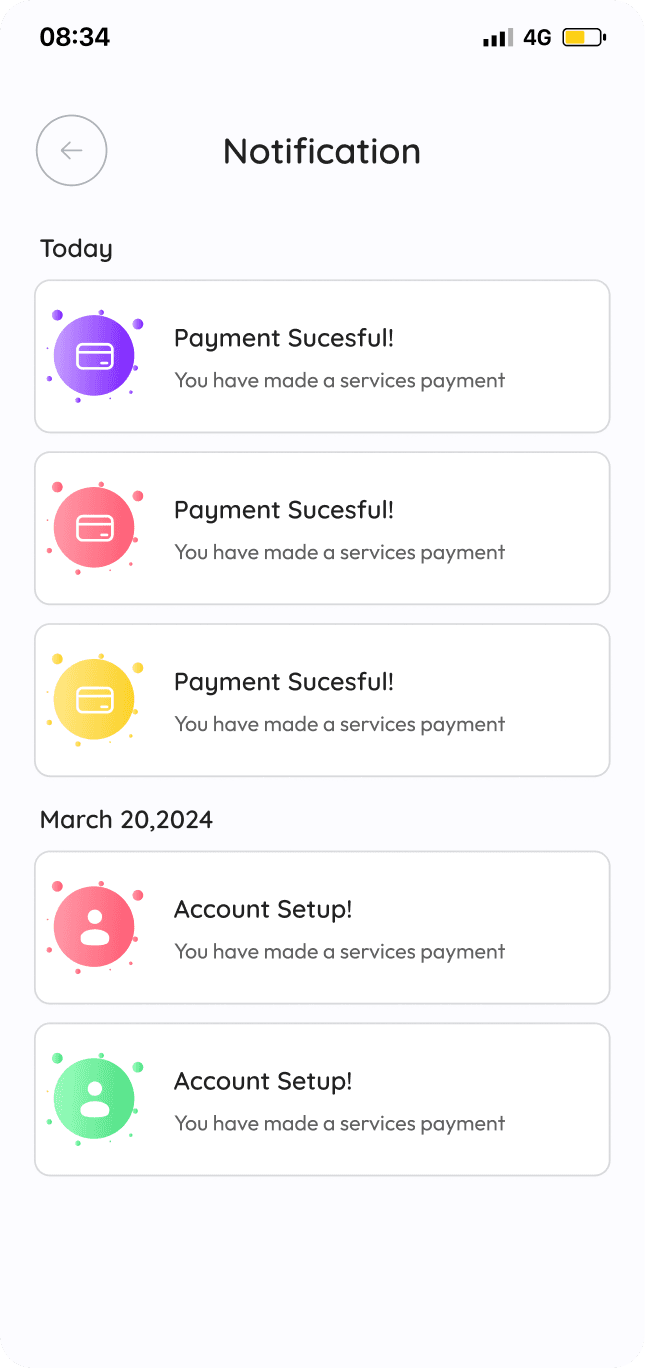Screen dimensions: 645x1368
Task: Open the red Account Setup notification
Action: click(x=322, y=928)
